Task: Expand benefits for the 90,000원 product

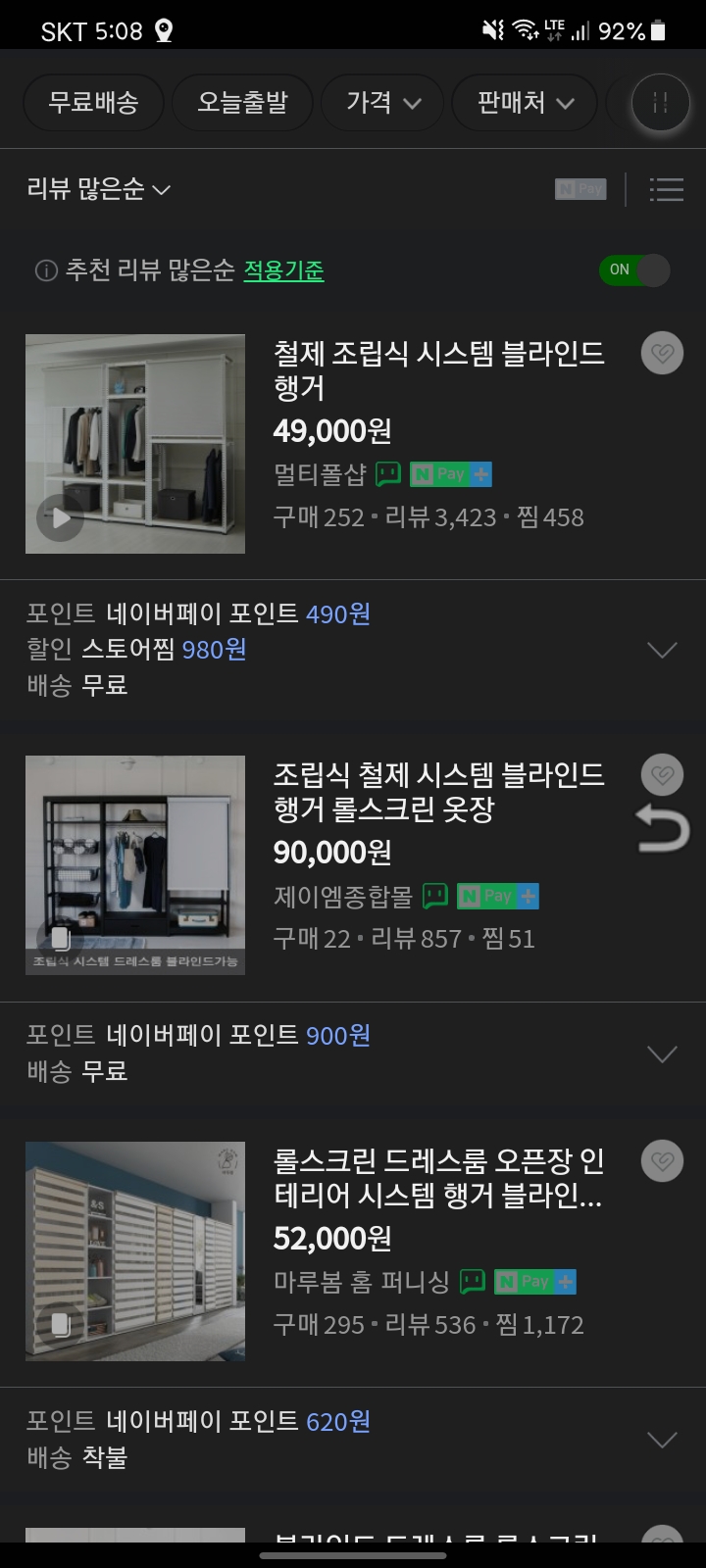Action: (662, 1053)
